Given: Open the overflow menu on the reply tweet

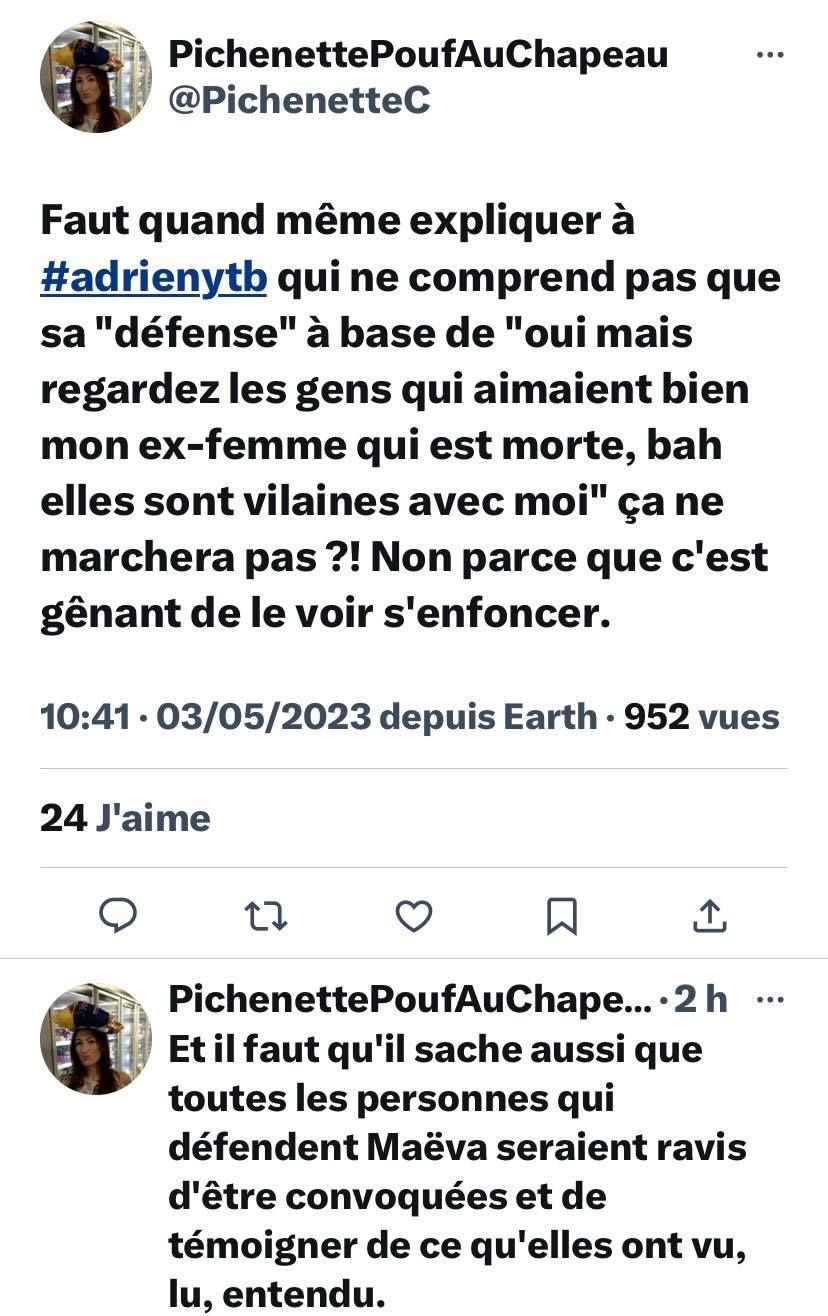Looking at the screenshot, I should [x=769, y=999].
